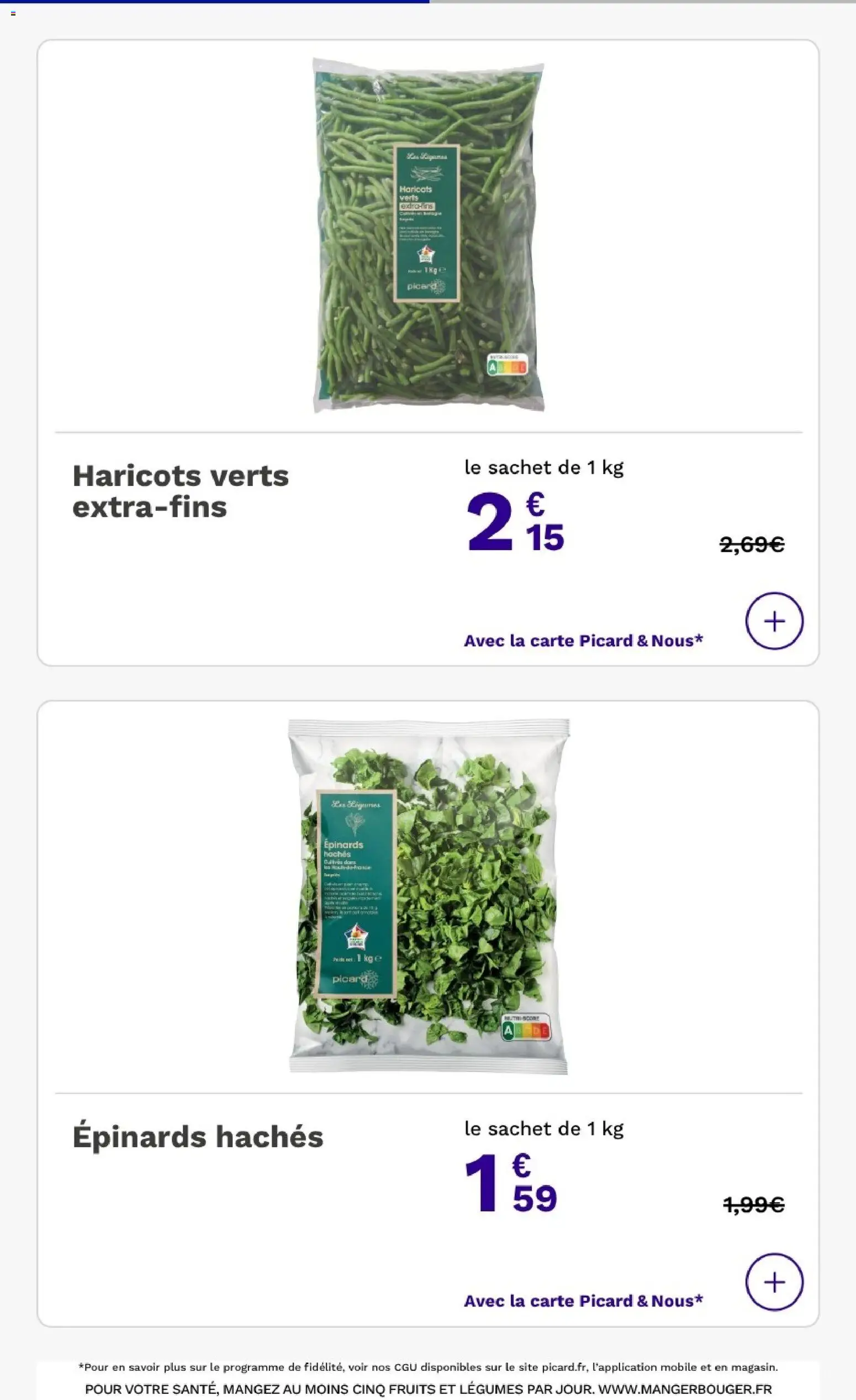The width and height of the screenshot is (856, 1400).
Task: Select the Haricots verts package image
Action: click(x=426, y=233)
